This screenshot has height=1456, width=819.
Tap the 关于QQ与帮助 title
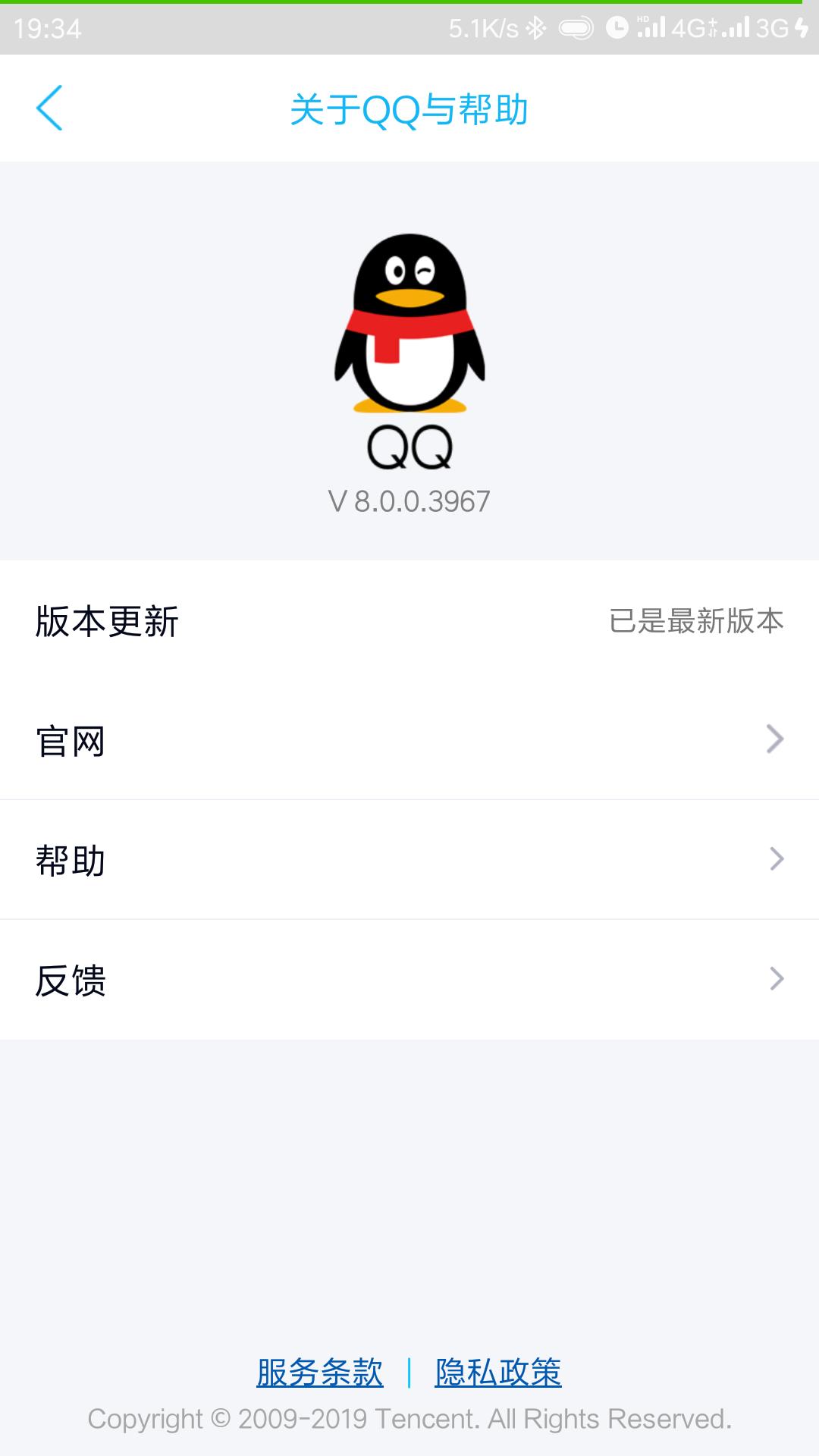coord(409,108)
